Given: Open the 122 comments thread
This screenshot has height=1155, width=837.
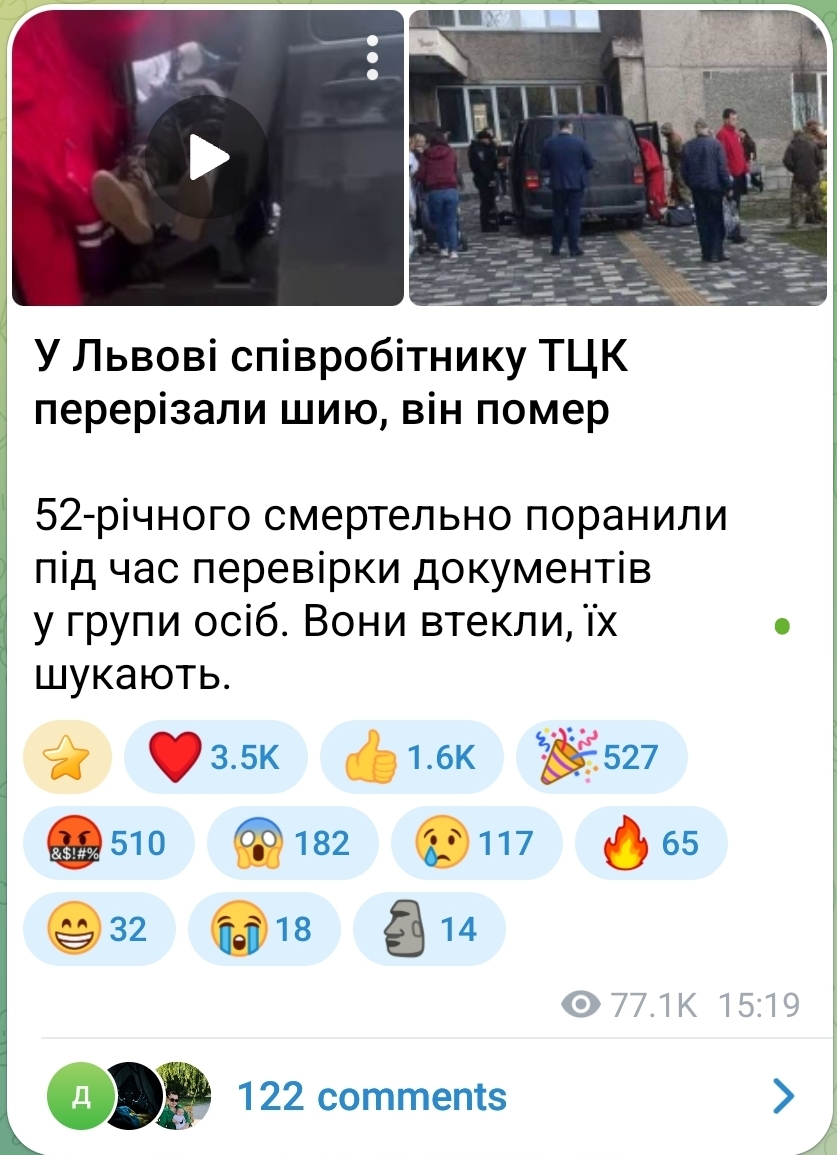Looking at the screenshot, I should click(x=371, y=1097).
